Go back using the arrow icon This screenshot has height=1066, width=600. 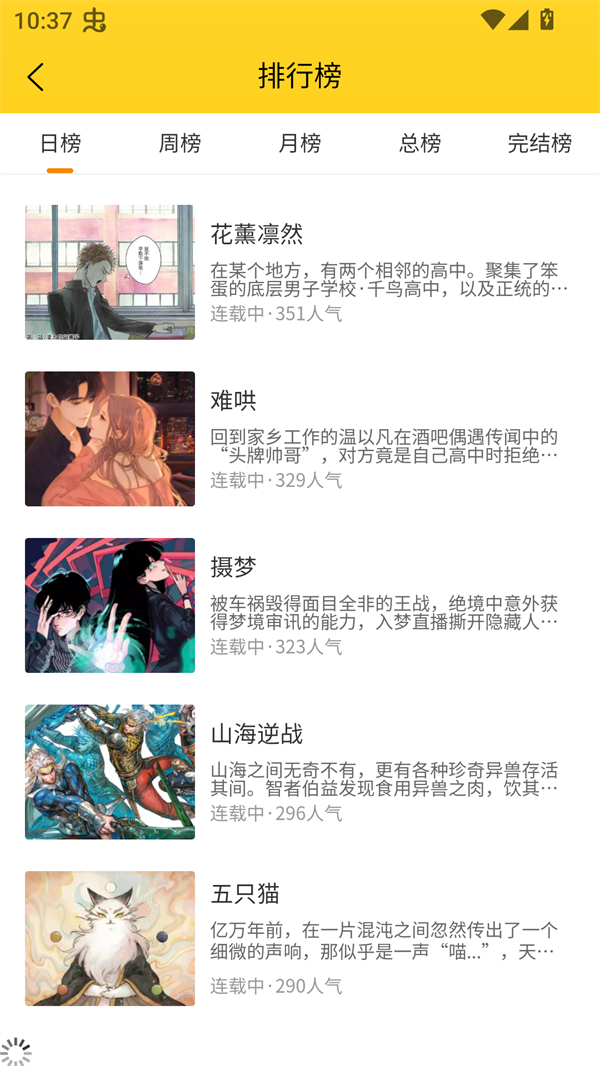[36, 77]
